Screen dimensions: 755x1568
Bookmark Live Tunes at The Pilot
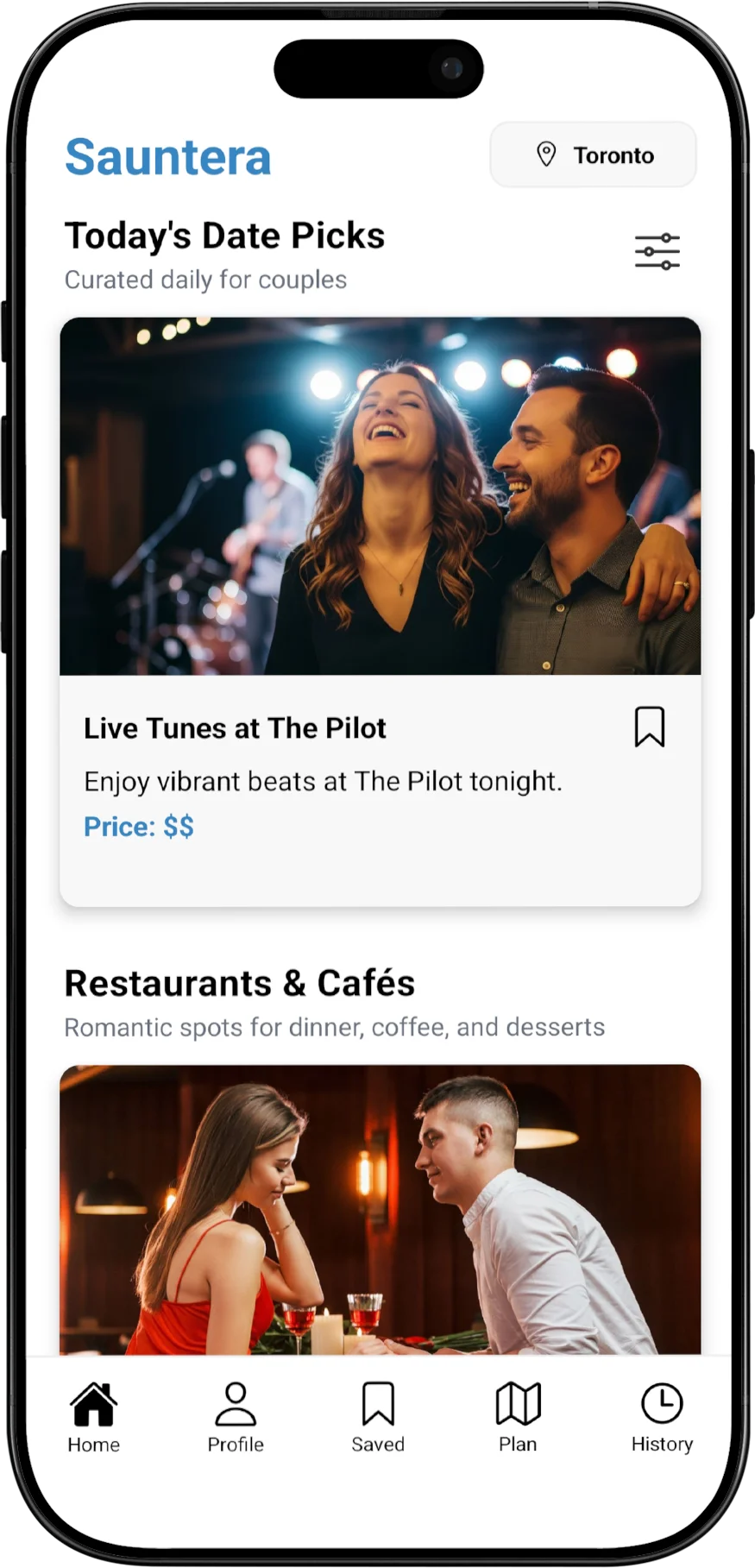[x=649, y=727]
